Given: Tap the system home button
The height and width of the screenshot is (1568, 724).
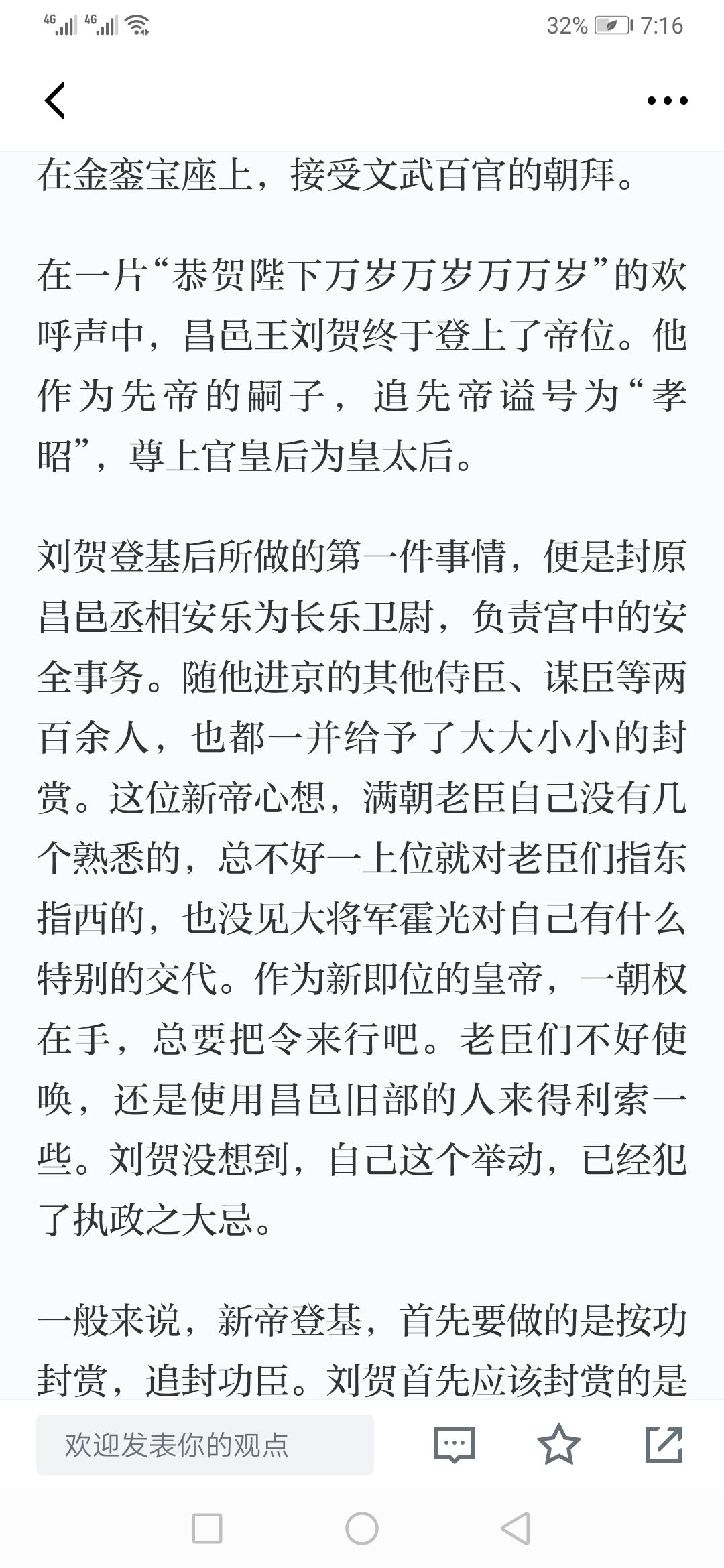Looking at the screenshot, I should coord(362,1528).
